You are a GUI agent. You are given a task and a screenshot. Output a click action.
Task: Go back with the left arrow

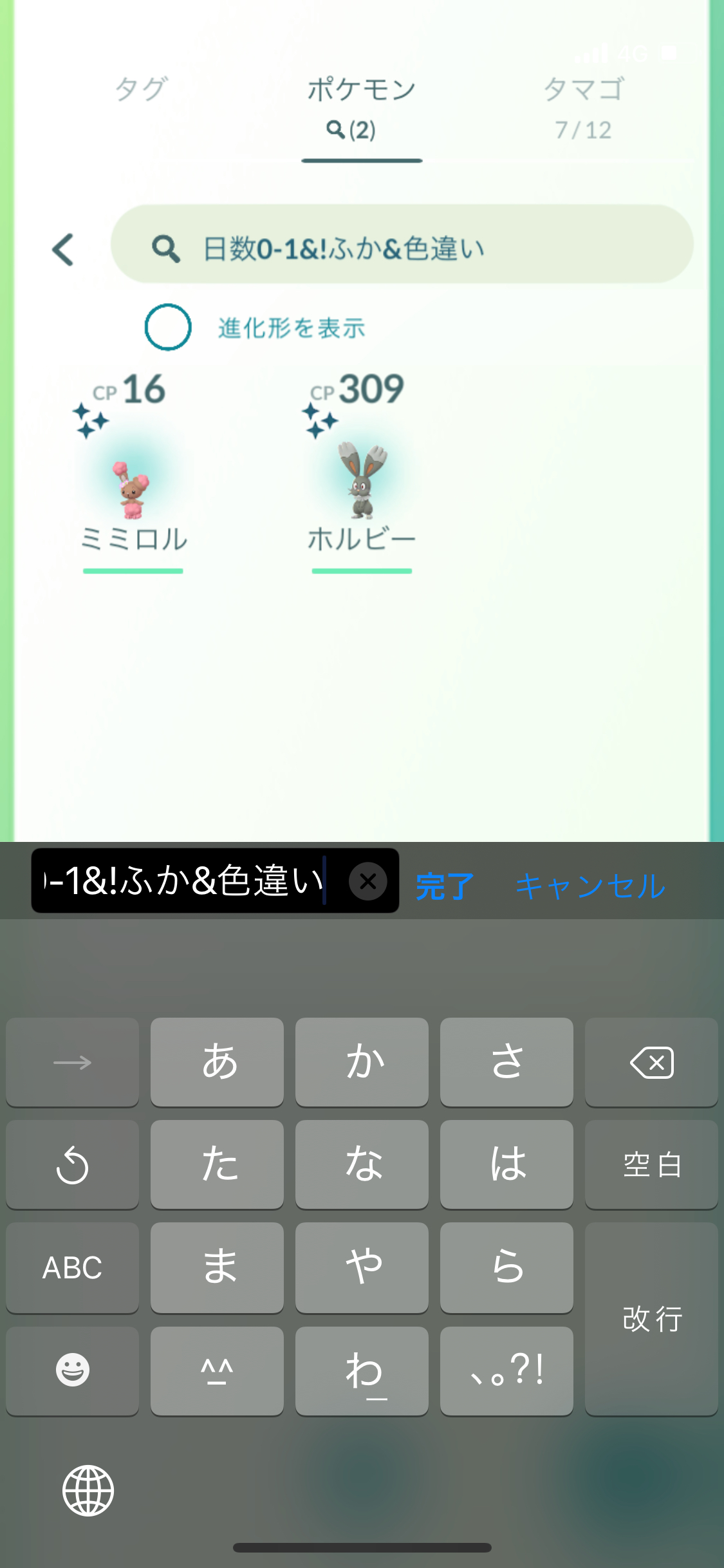(x=63, y=249)
